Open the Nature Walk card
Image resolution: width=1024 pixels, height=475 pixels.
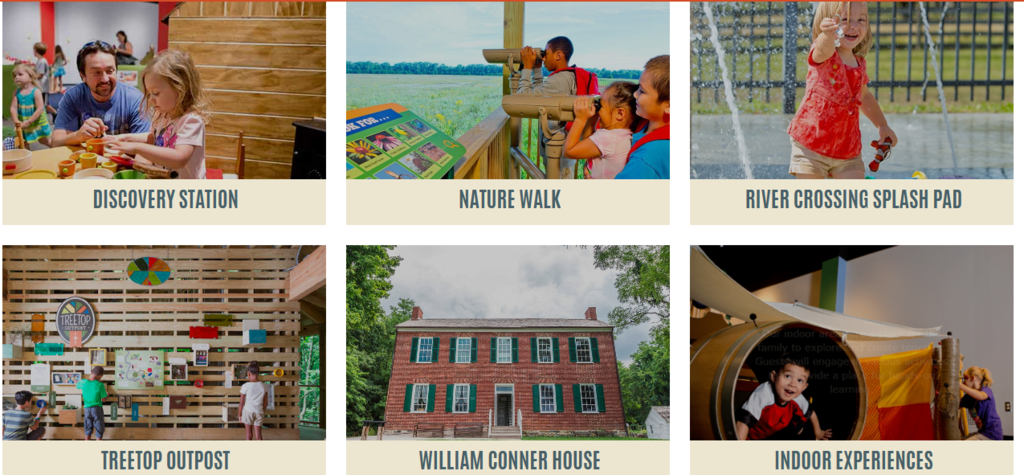pos(508,199)
